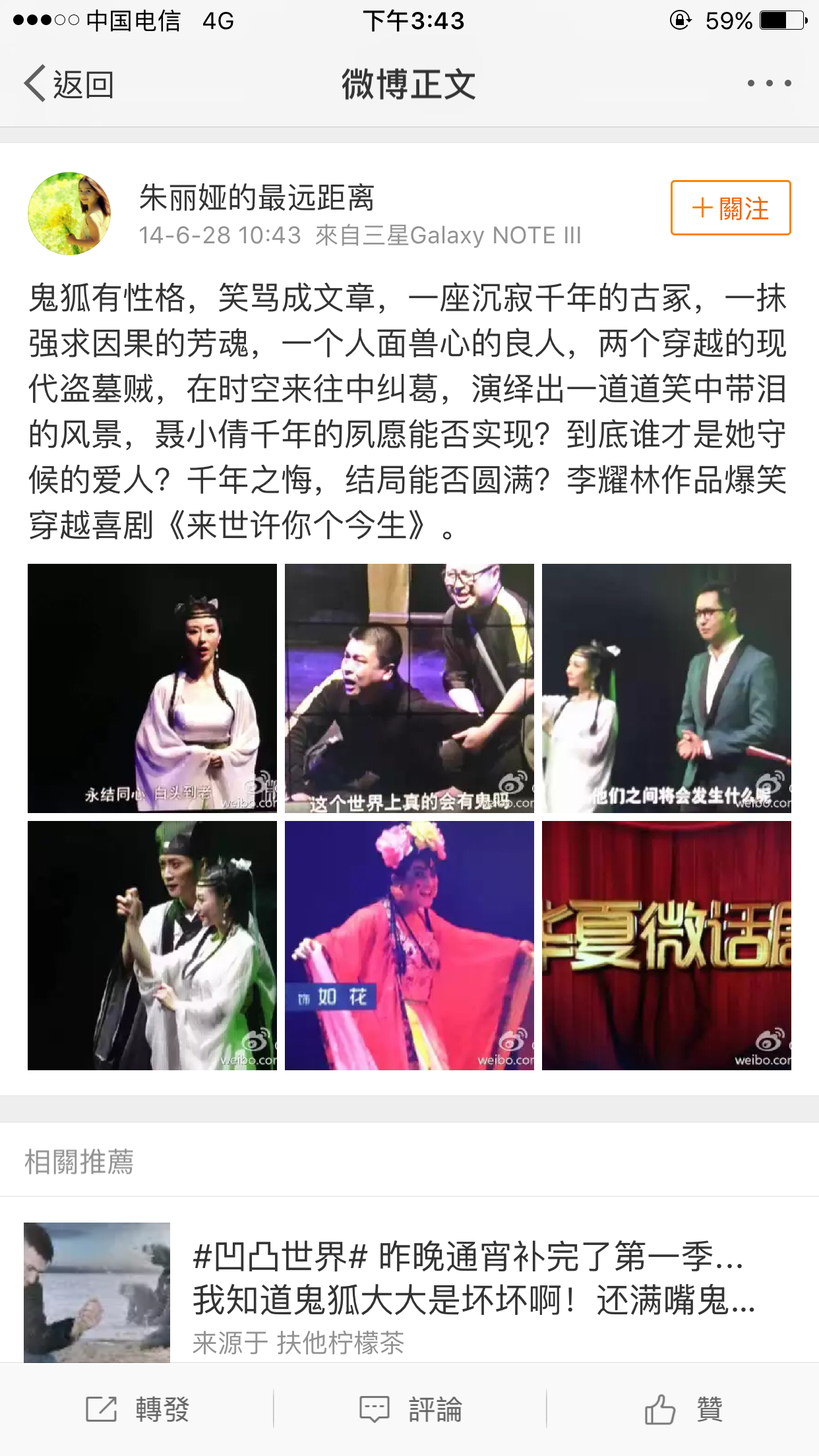Open the profile avatar of 朱丽娅的最远距离
Screen dimensions: 819x1456
(69, 214)
